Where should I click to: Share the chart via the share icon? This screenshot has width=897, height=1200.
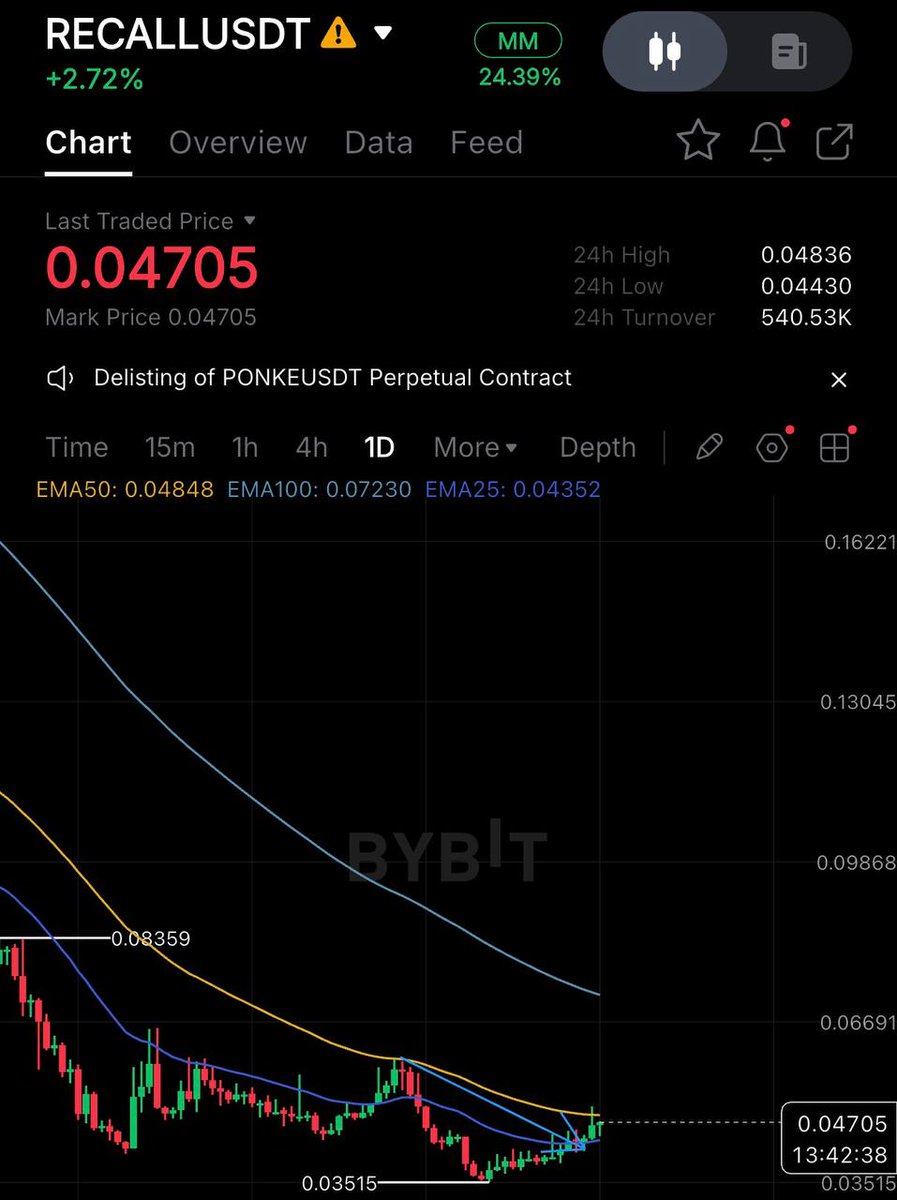coord(834,141)
